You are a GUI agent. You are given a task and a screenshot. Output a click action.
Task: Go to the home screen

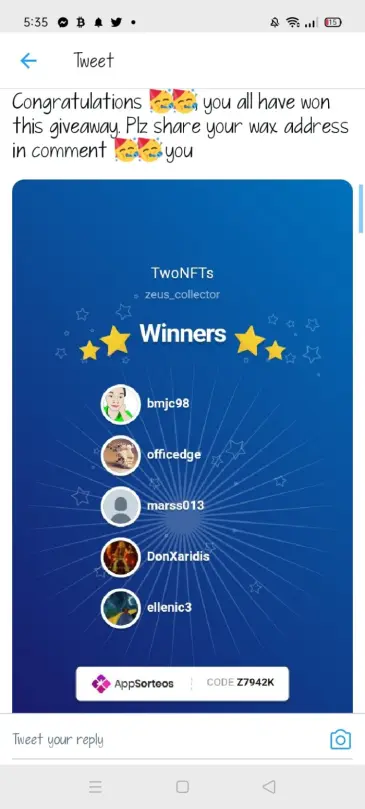coord(182,787)
